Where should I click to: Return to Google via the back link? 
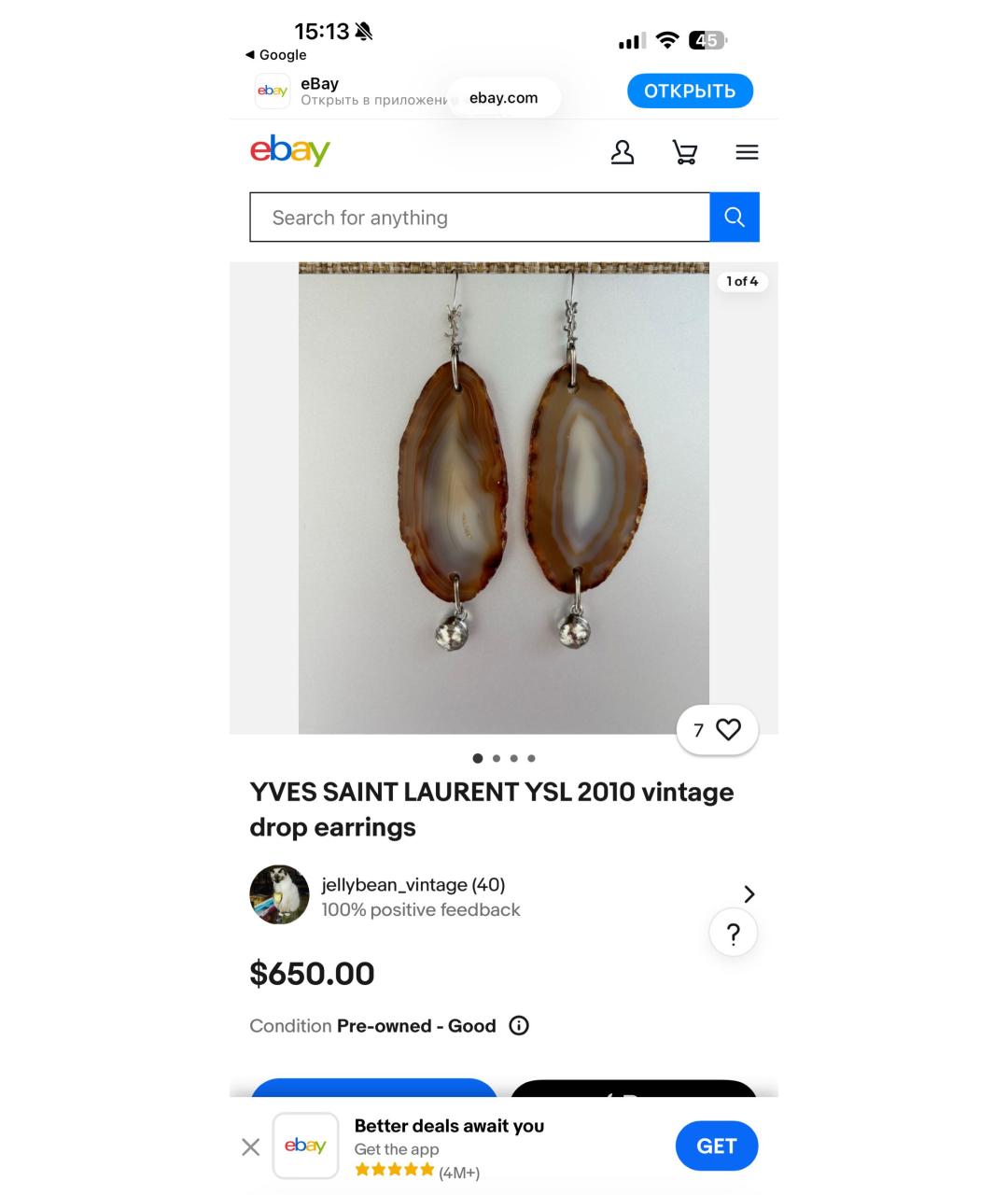coord(276,55)
